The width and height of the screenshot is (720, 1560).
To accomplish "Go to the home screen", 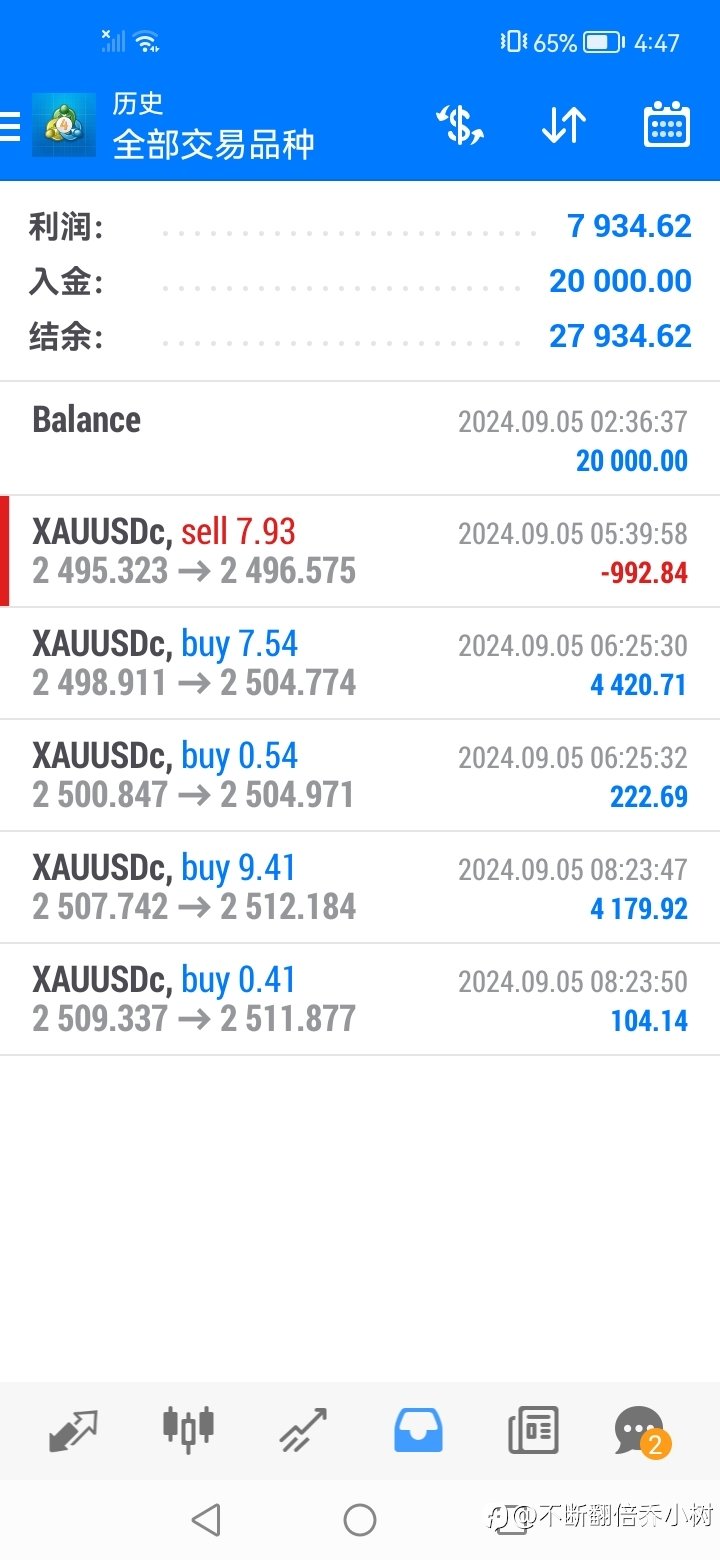I will click(x=360, y=1520).
